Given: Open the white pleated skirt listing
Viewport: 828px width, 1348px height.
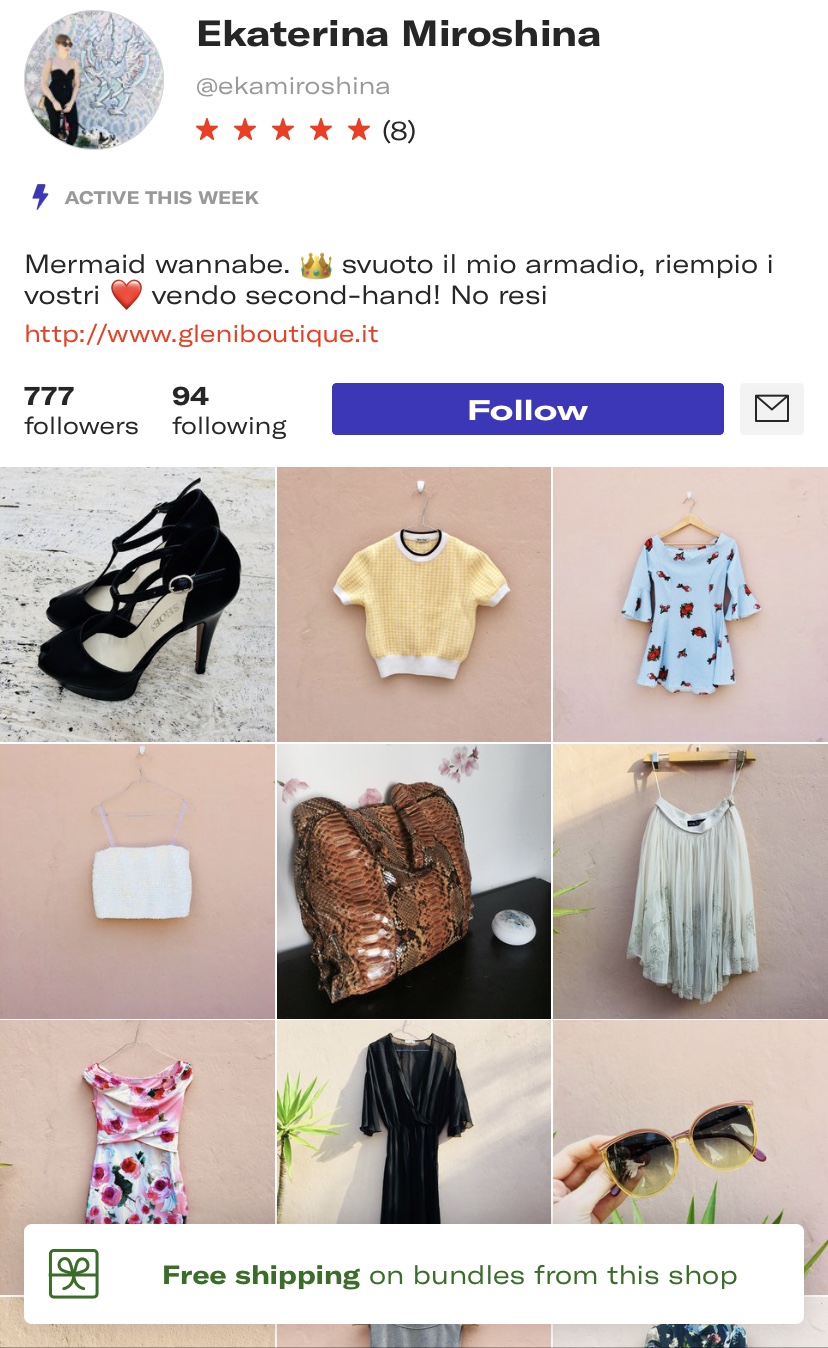Looking at the screenshot, I should pos(690,881).
